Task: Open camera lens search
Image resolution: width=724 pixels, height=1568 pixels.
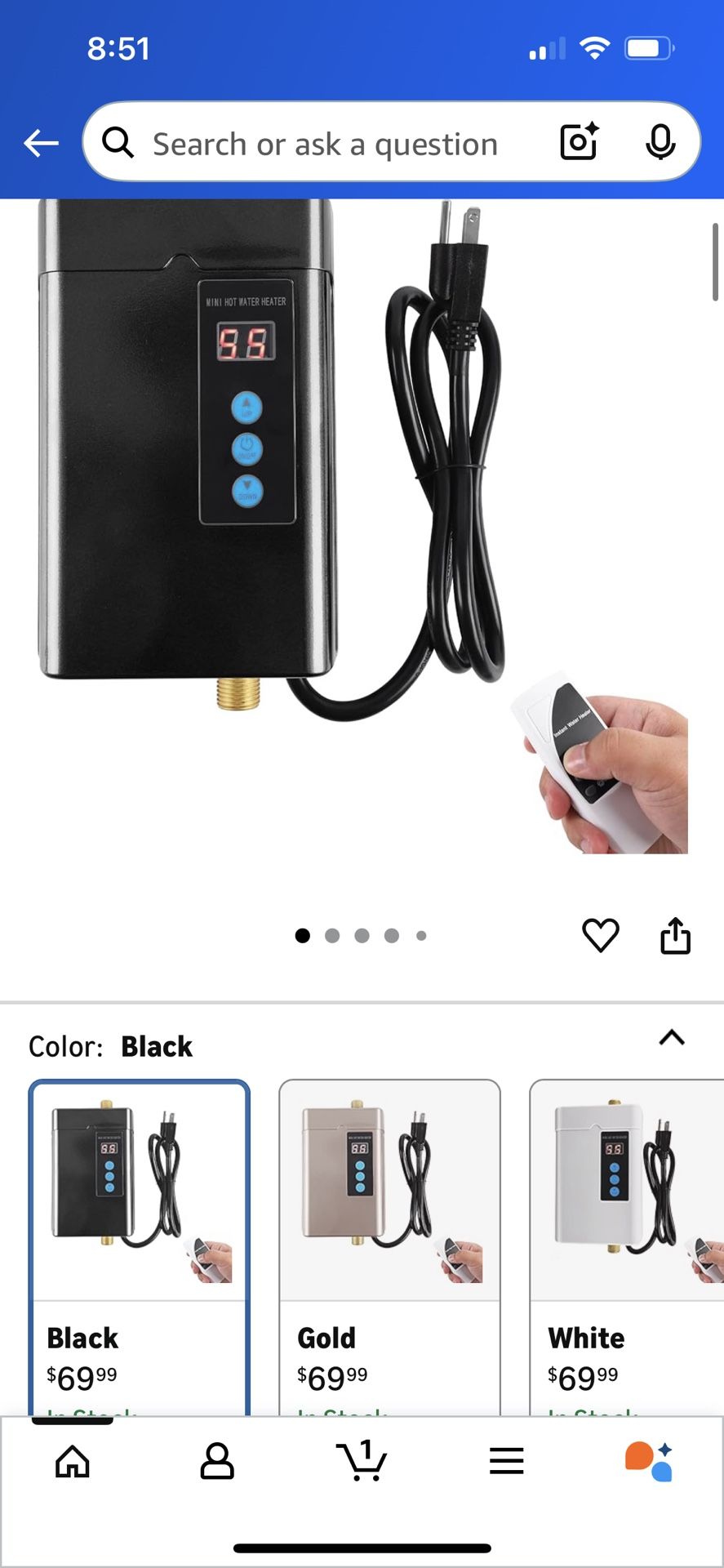Action: (579, 142)
